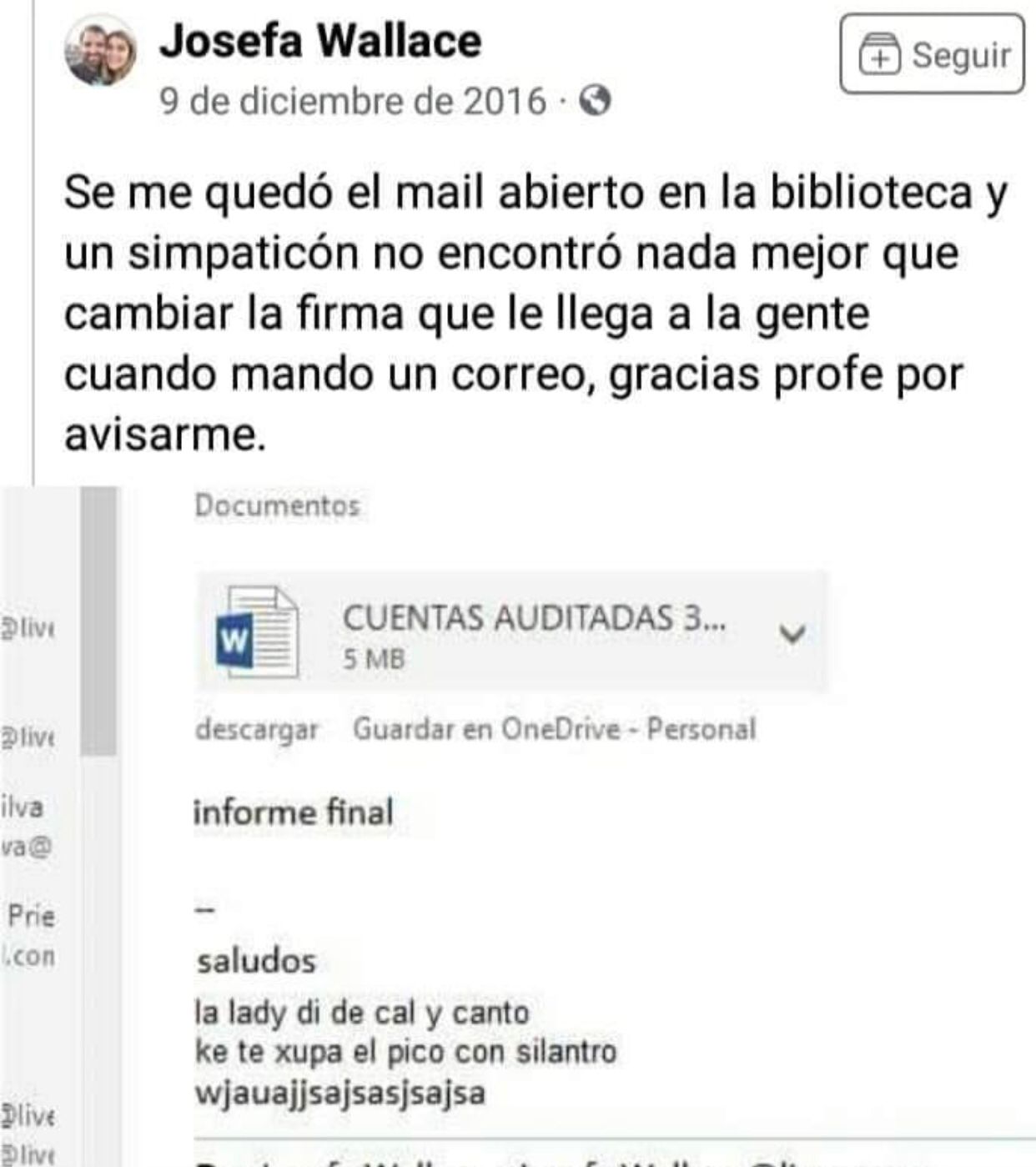Open Josefa Wallace's profile name
1036x1167 pixels.
(320, 41)
